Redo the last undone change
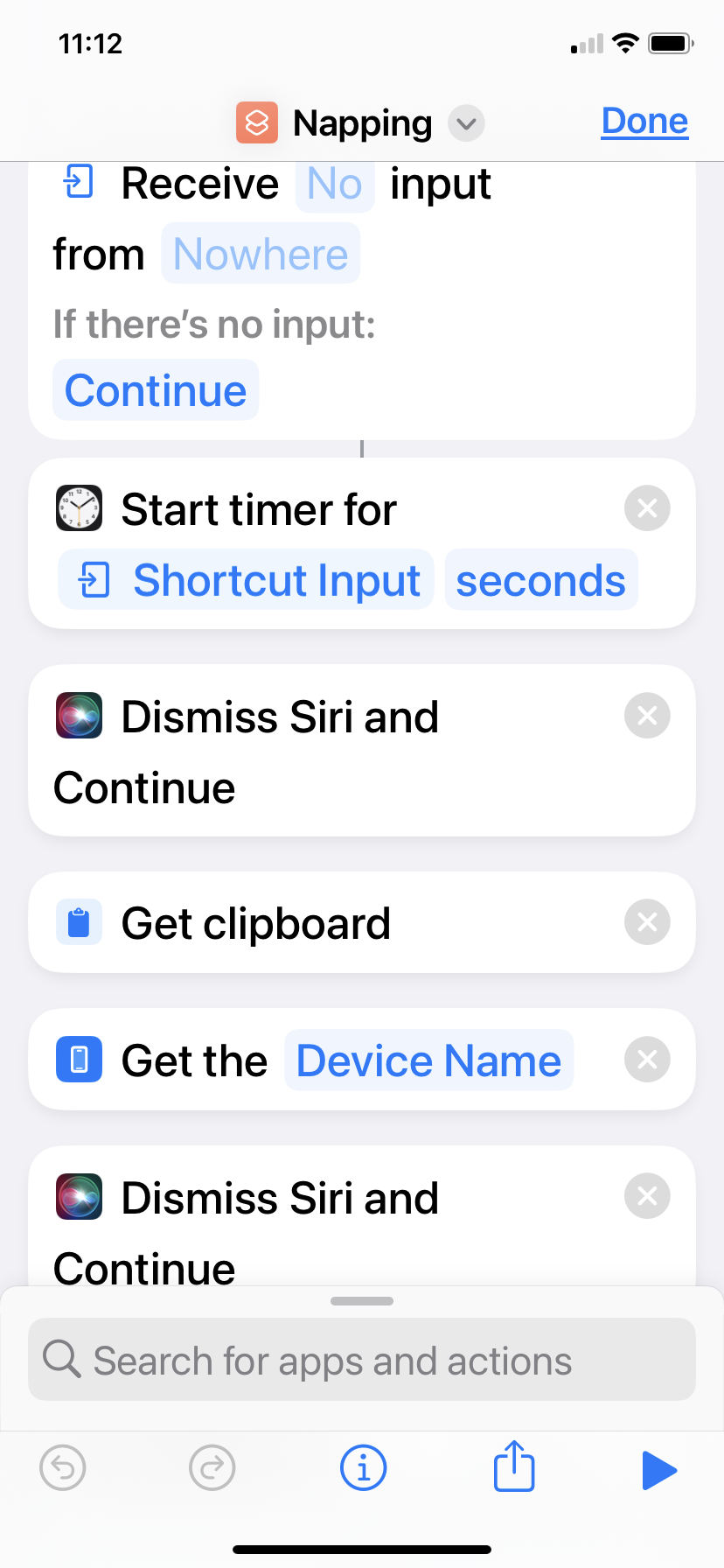This screenshot has height=1568, width=724. 212,1467
